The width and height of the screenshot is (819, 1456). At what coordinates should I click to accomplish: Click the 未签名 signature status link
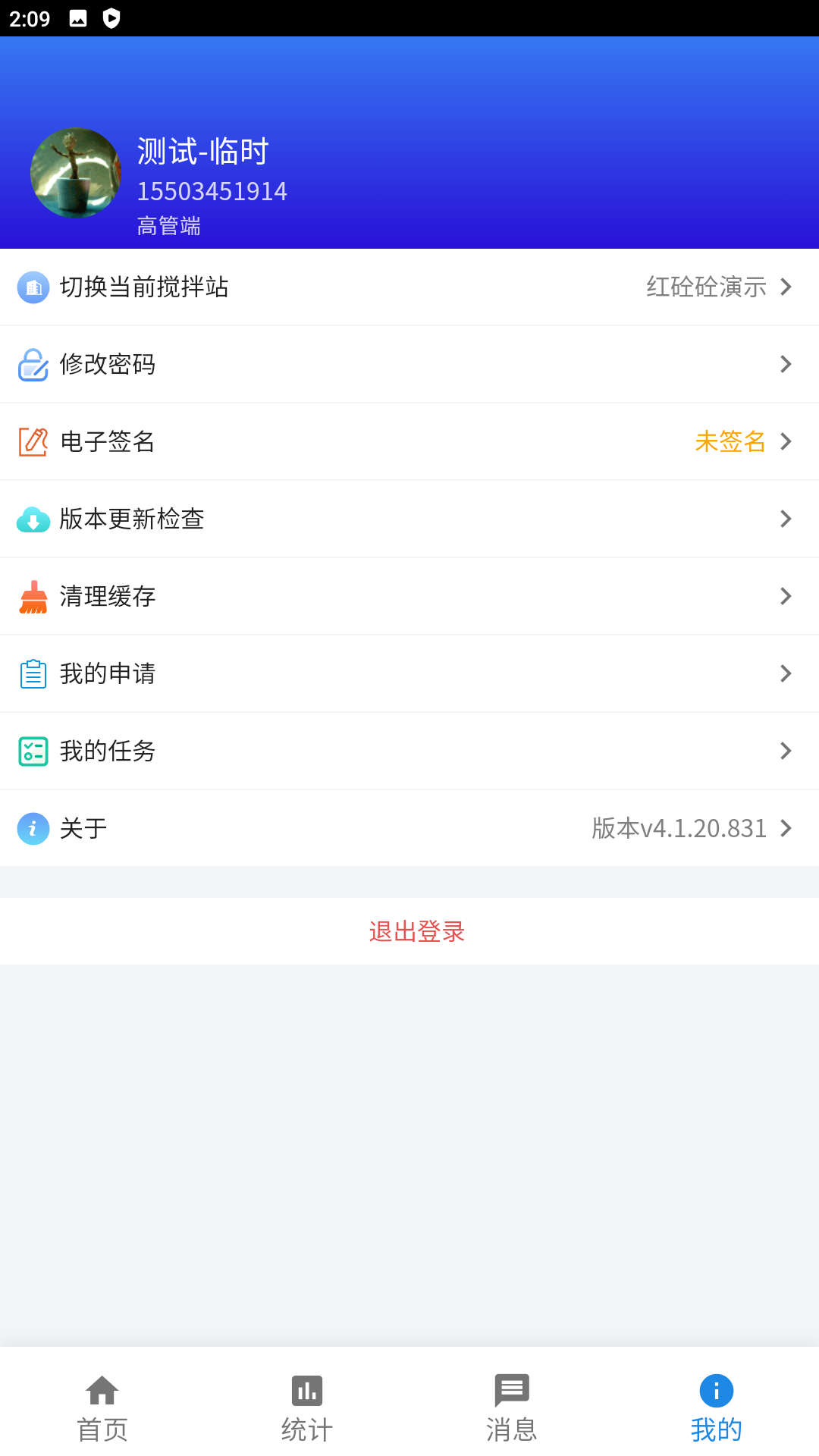tap(730, 442)
